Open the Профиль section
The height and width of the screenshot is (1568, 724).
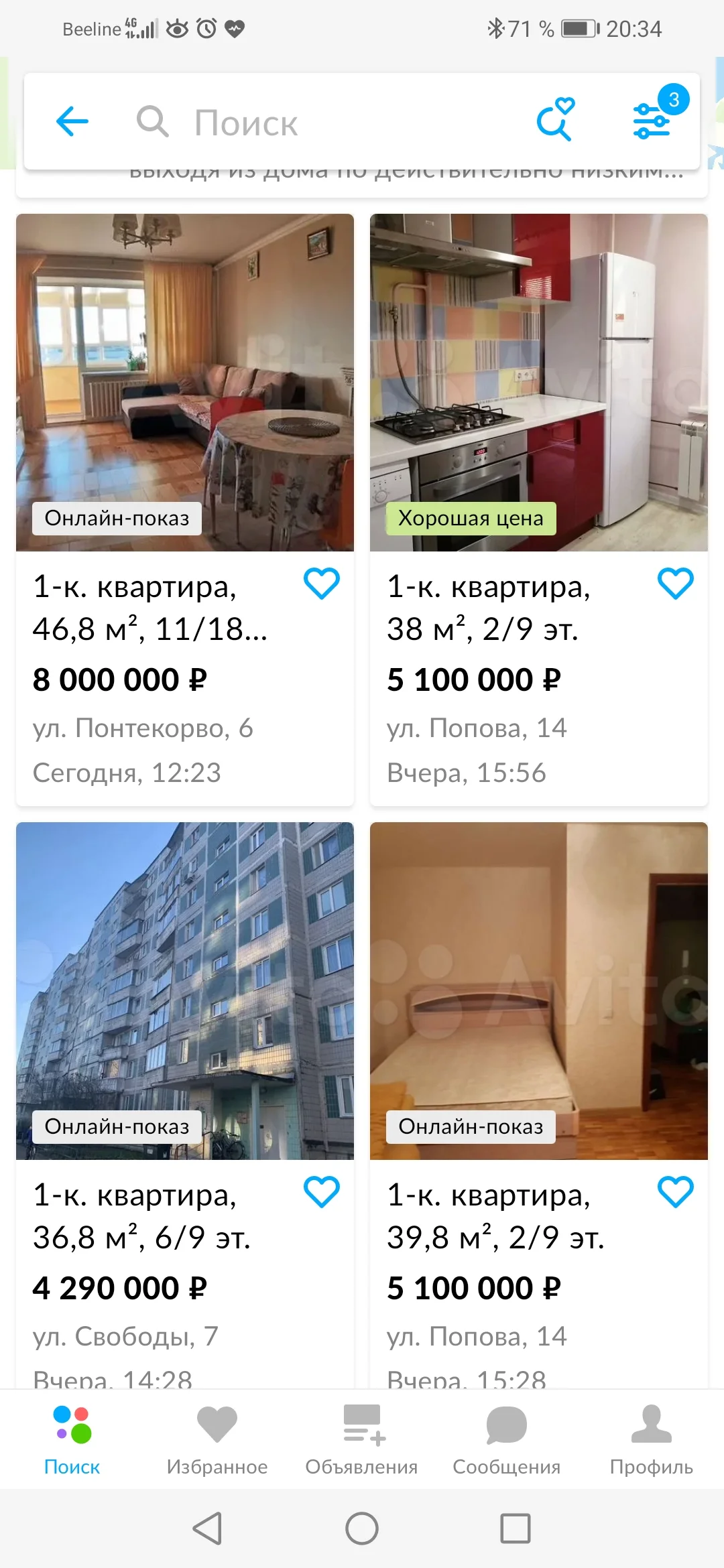pos(650,1434)
